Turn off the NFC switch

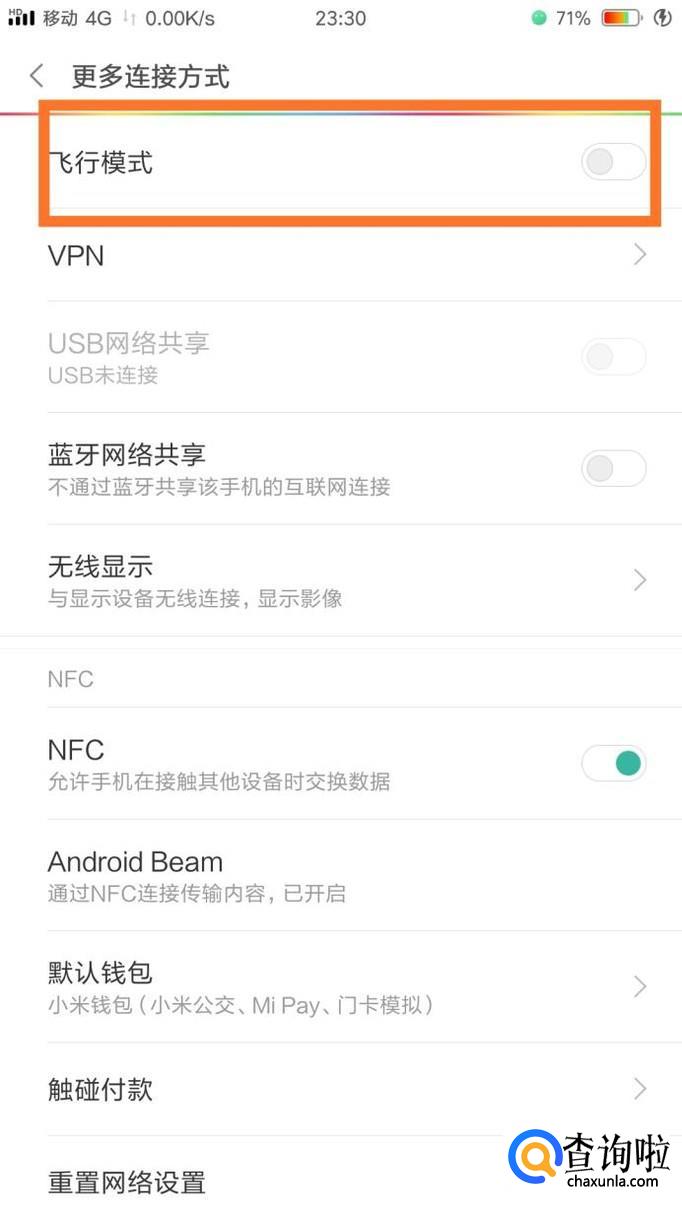613,764
